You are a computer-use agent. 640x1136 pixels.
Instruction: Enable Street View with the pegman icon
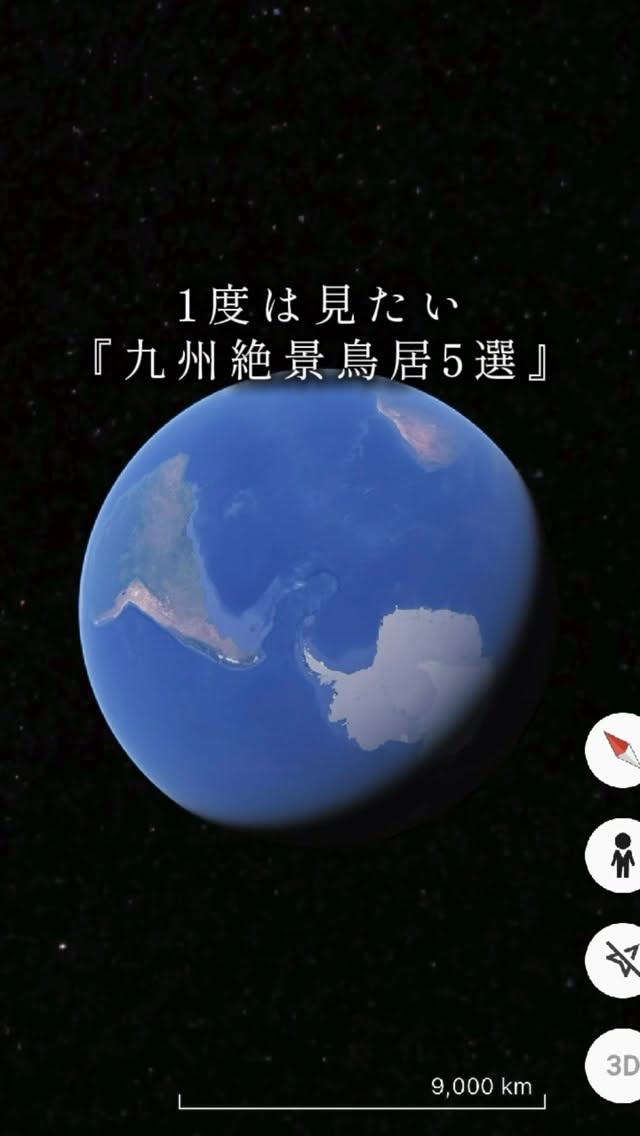click(615, 856)
